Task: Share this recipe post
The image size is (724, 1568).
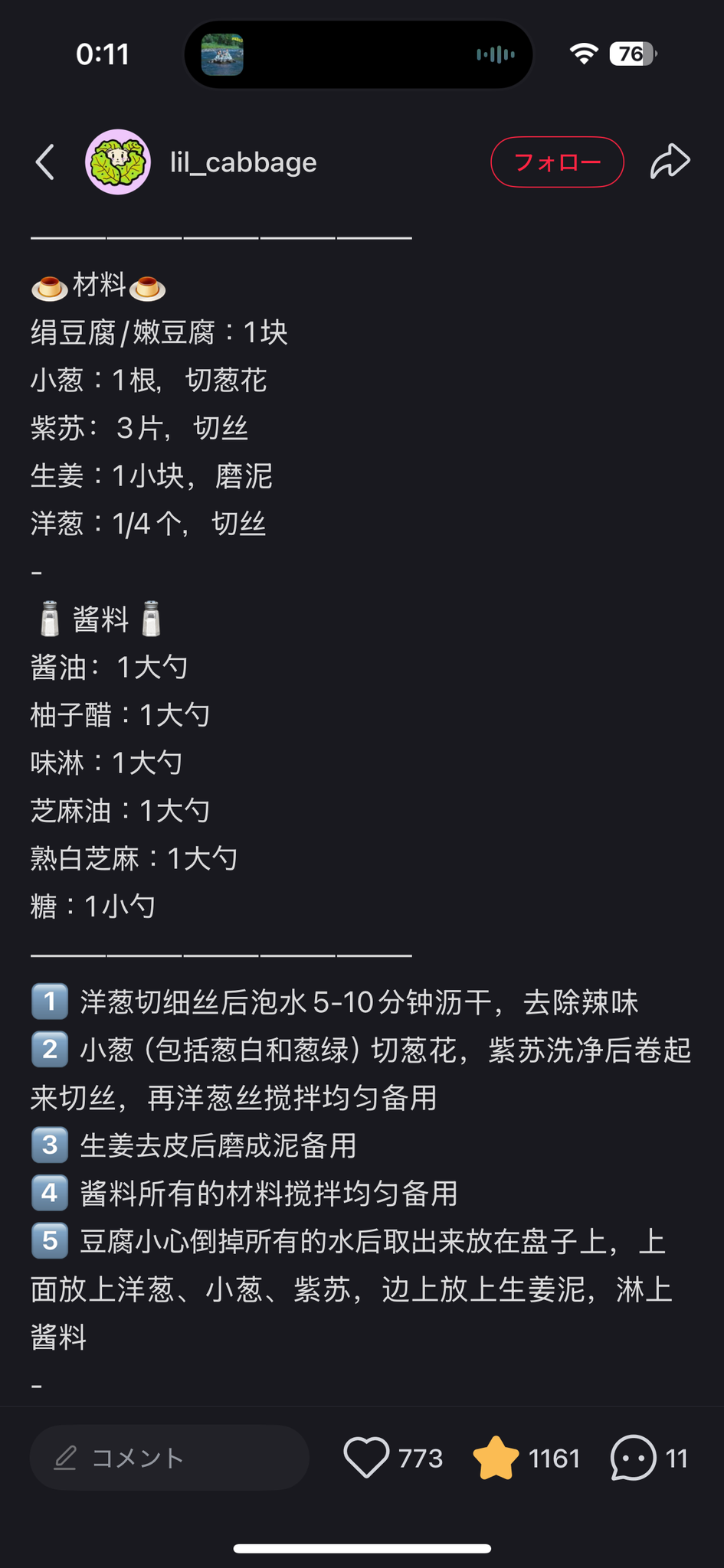Action: click(670, 162)
